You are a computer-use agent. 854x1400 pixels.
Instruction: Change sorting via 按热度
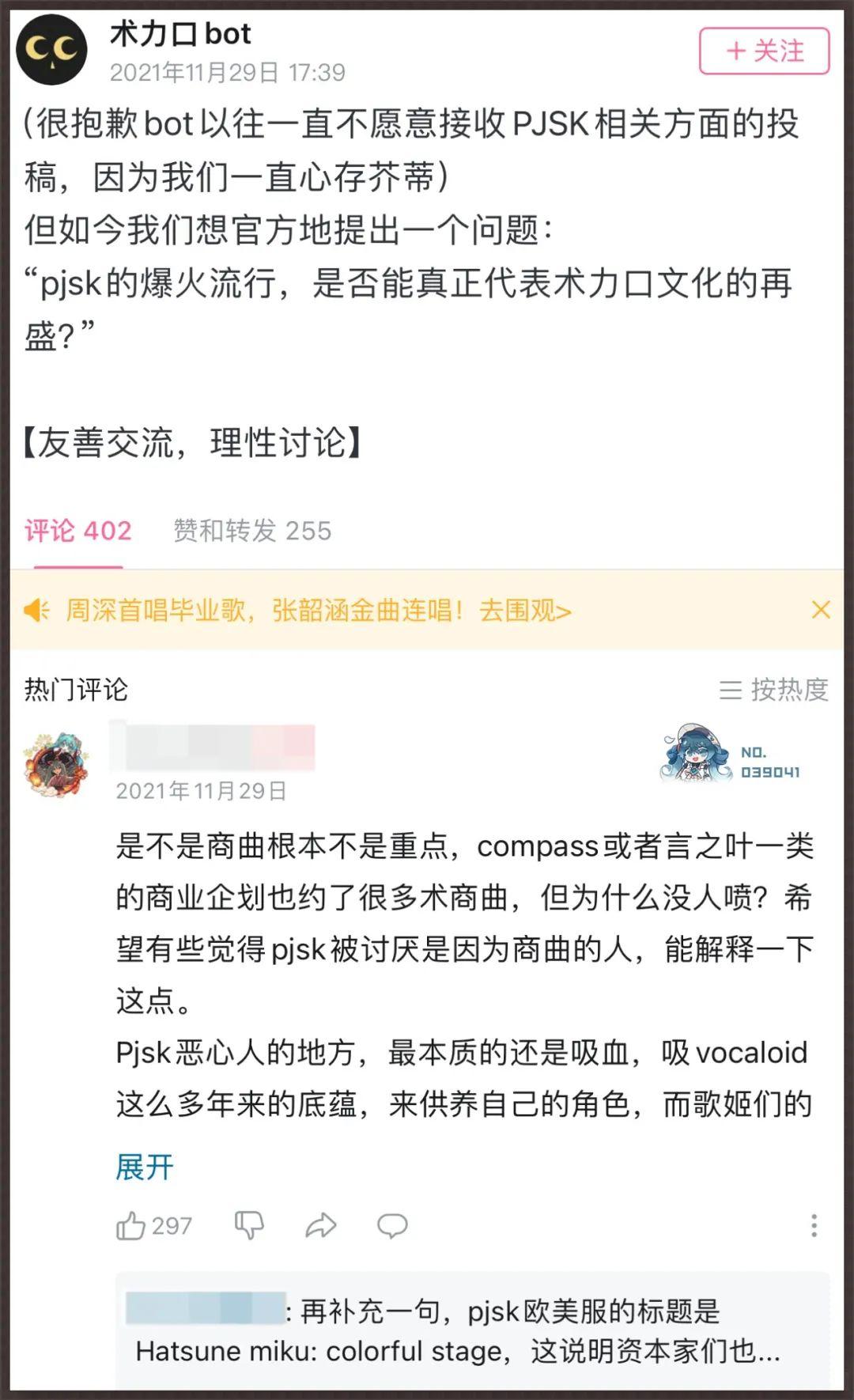coord(773,690)
